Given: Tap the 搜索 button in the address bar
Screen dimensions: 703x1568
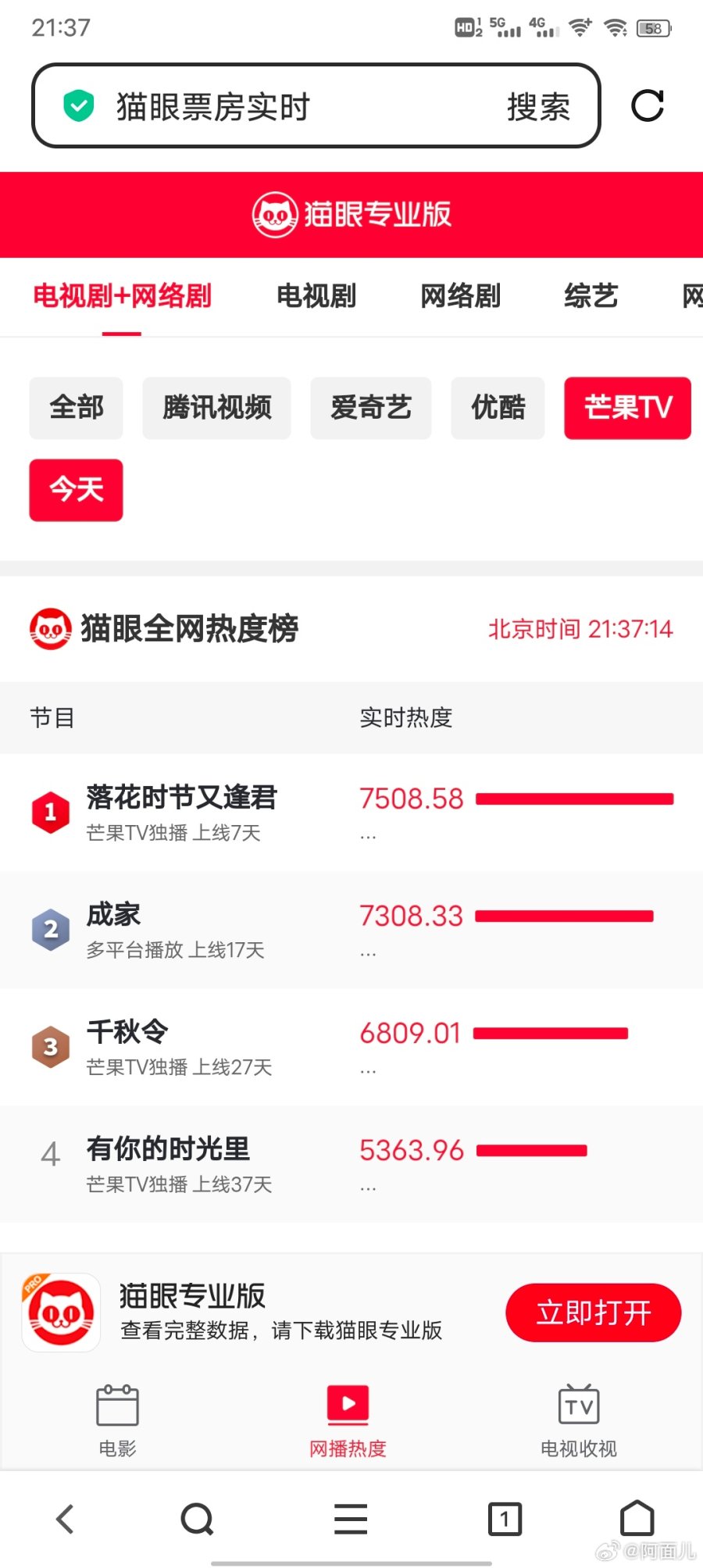Looking at the screenshot, I should (x=538, y=107).
